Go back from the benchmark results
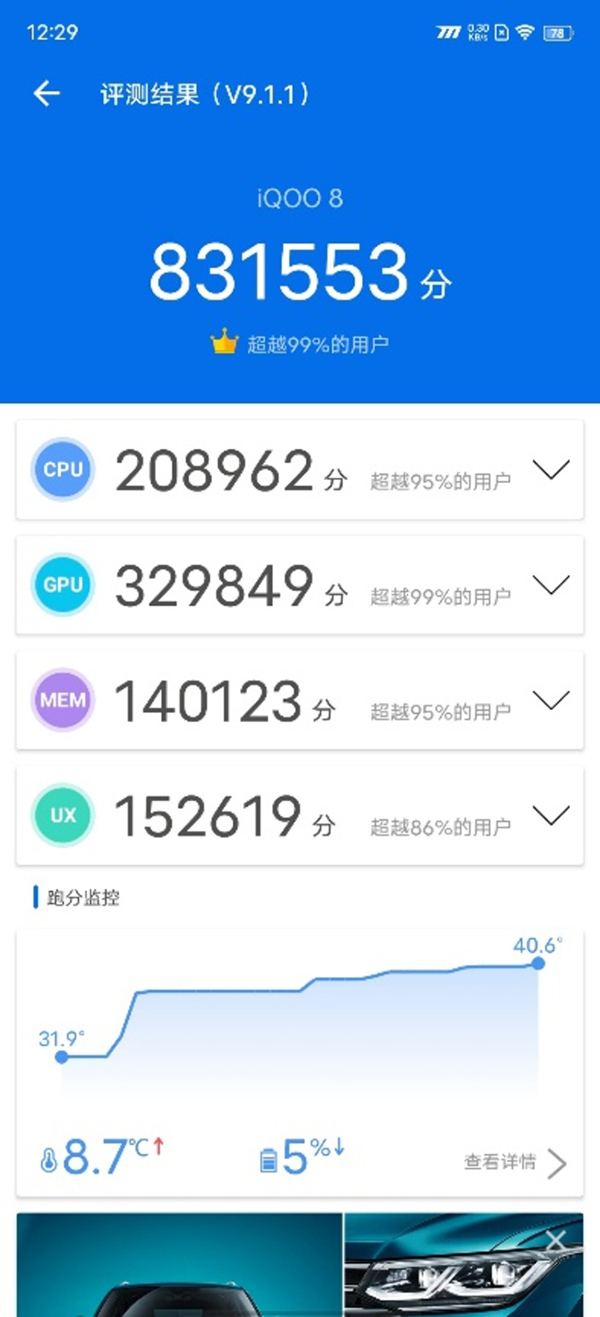Viewport: 600px width, 1317px height. 46,94
